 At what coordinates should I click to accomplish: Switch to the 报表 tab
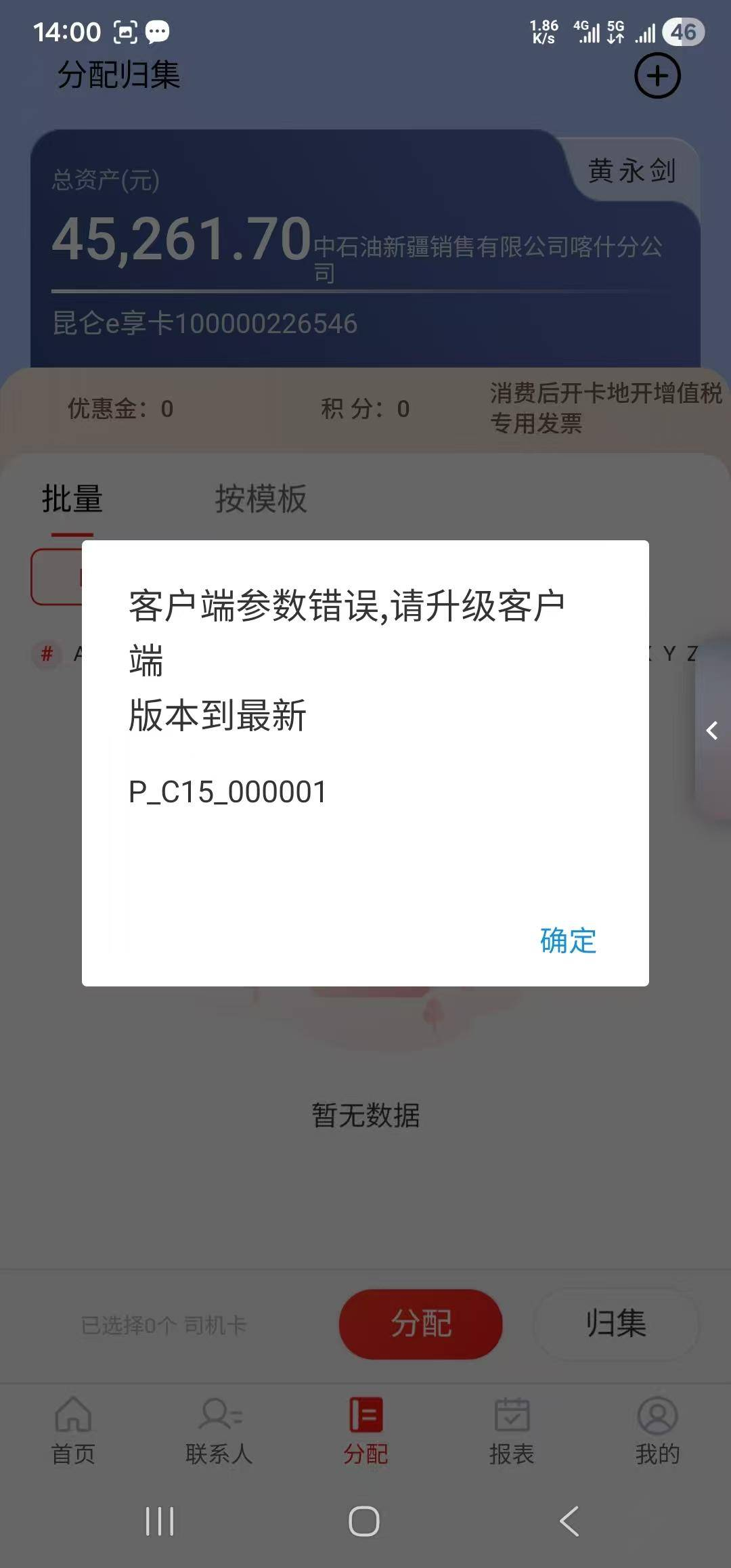[512, 1431]
